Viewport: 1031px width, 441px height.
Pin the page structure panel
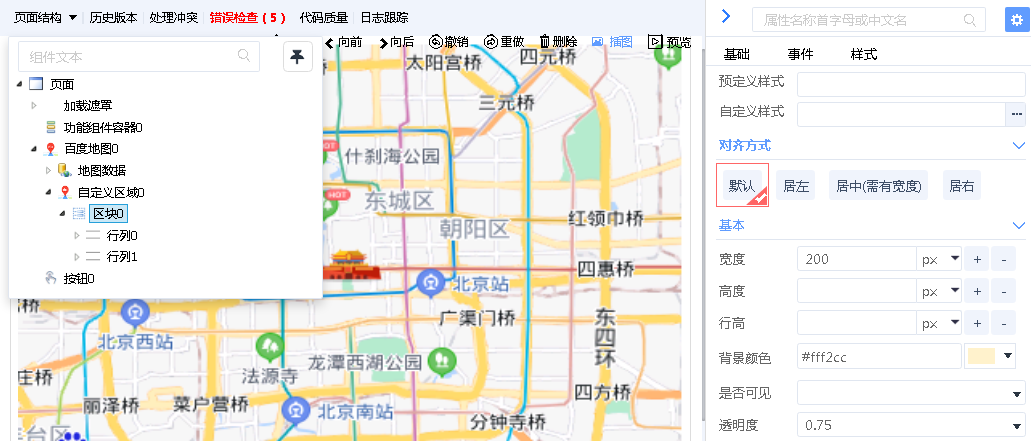(x=297, y=57)
